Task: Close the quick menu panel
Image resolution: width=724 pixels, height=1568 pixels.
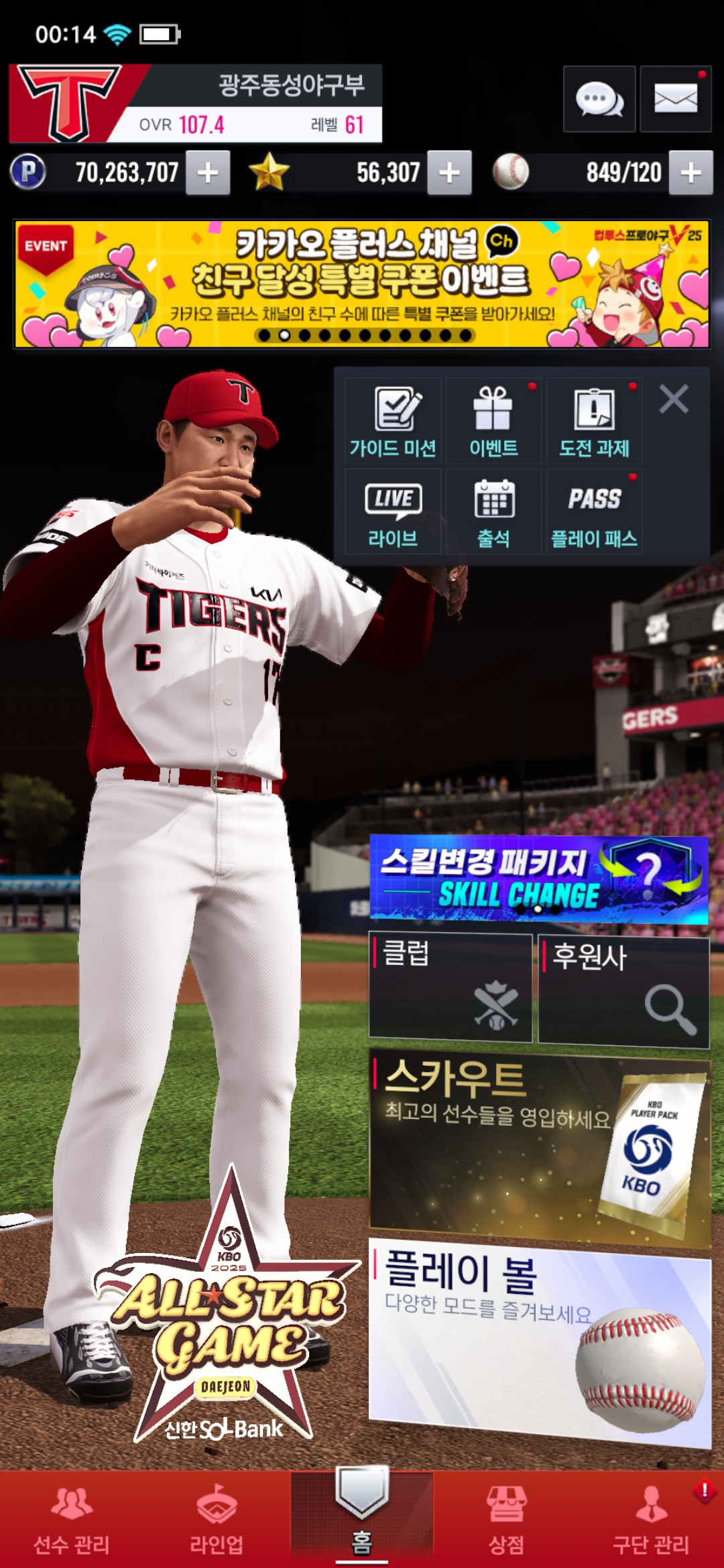Action: (x=674, y=399)
